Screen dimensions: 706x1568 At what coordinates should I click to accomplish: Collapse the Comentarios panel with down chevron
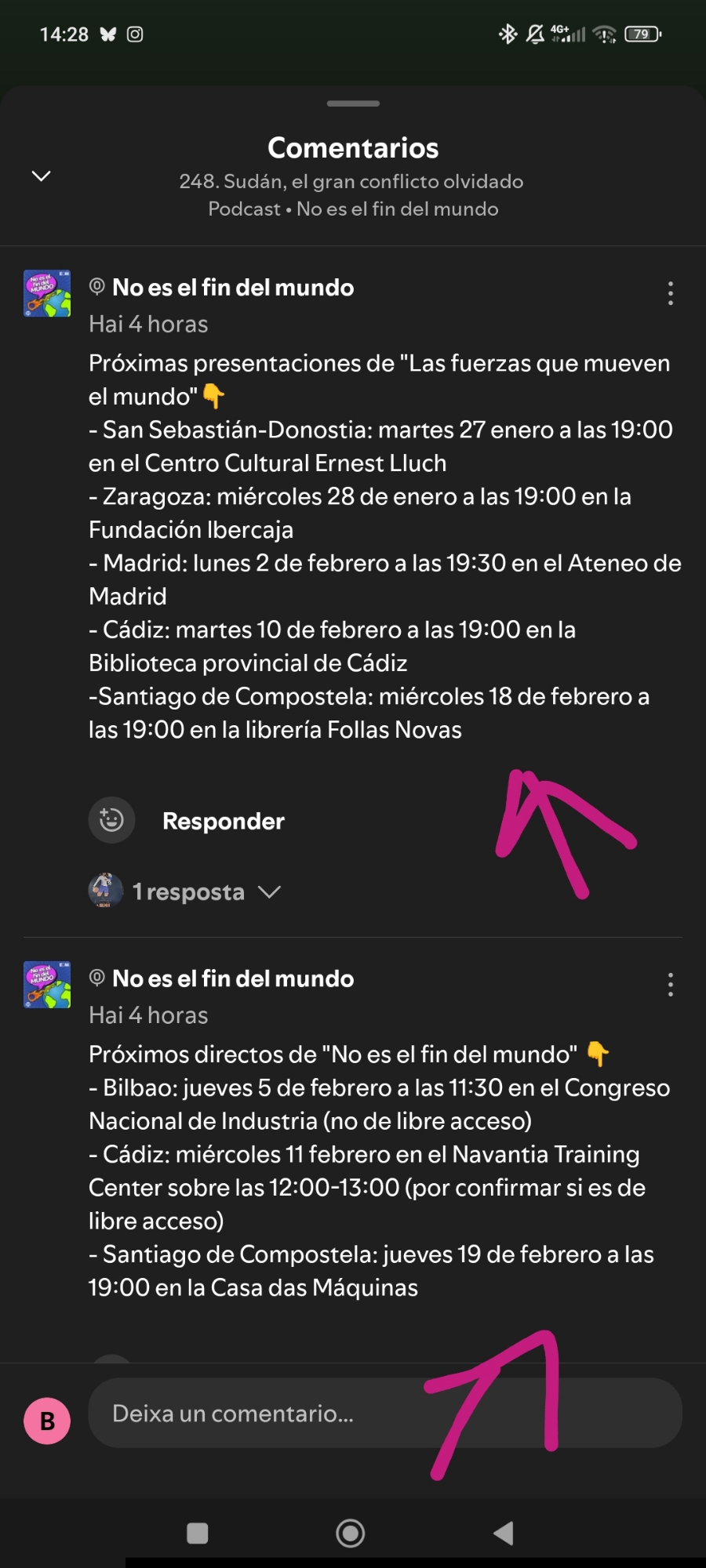(x=41, y=176)
